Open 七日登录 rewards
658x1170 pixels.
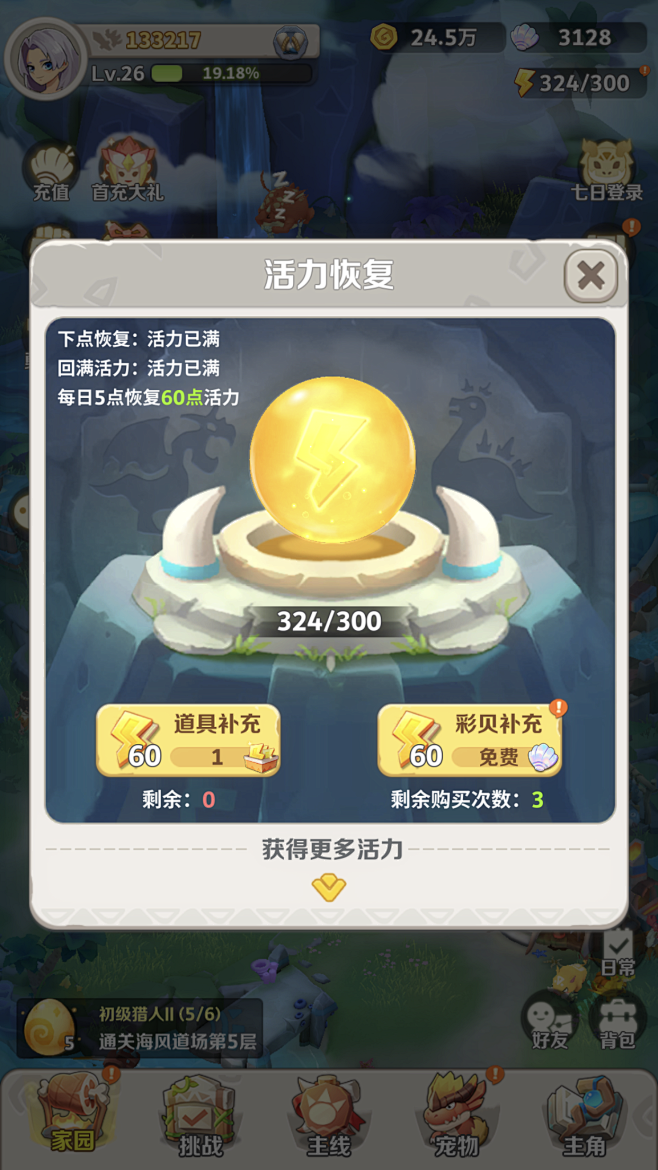coord(607,170)
